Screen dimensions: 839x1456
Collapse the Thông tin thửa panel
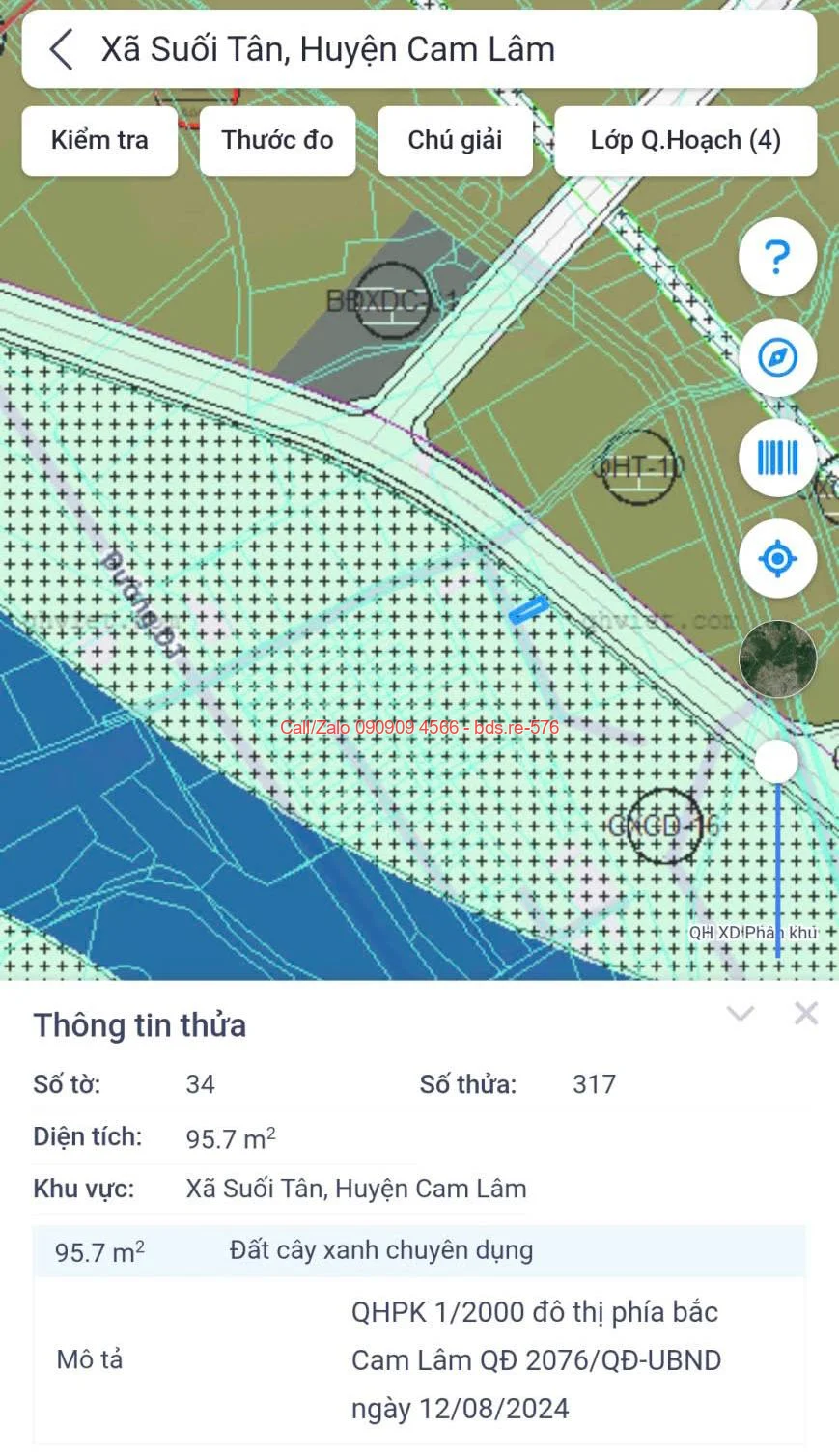741,1013
